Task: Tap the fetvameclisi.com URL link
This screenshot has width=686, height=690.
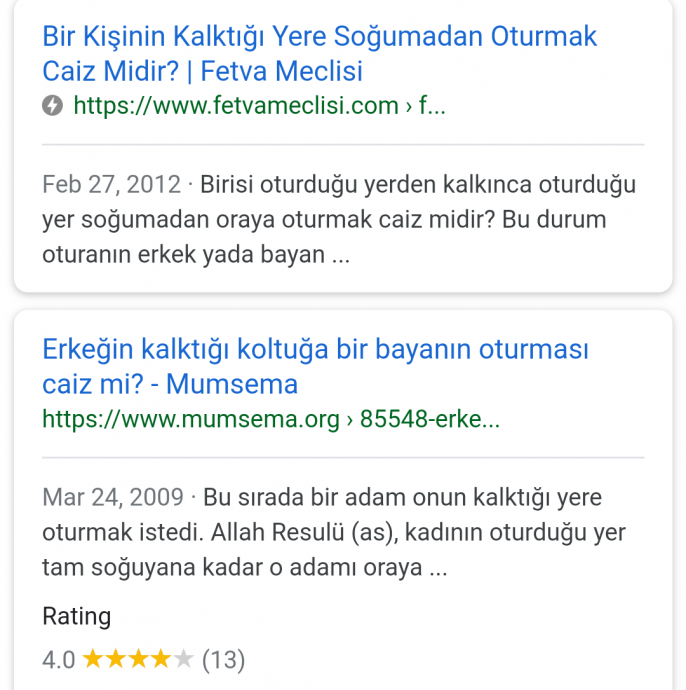Action: [x=258, y=106]
